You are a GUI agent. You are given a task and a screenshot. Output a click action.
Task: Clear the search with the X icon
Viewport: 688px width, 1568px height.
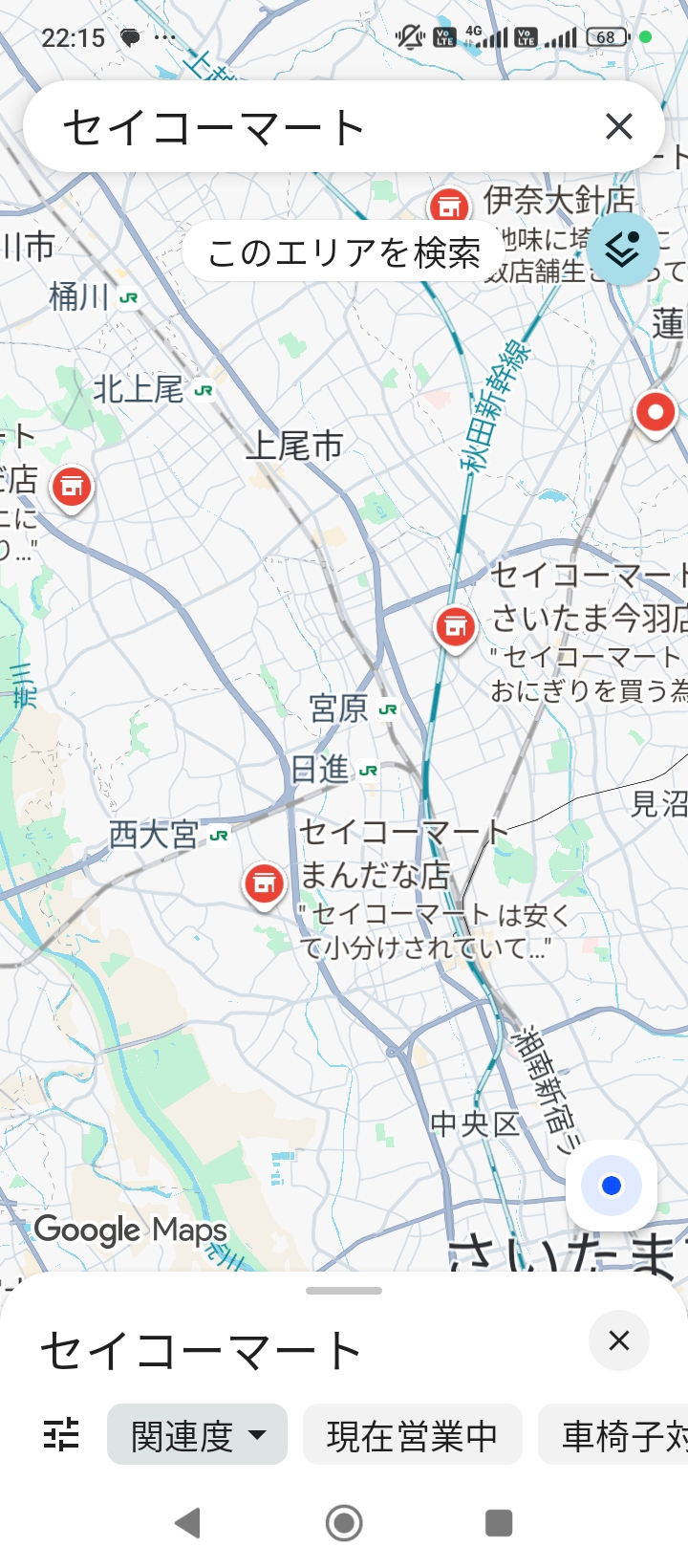[619, 126]
